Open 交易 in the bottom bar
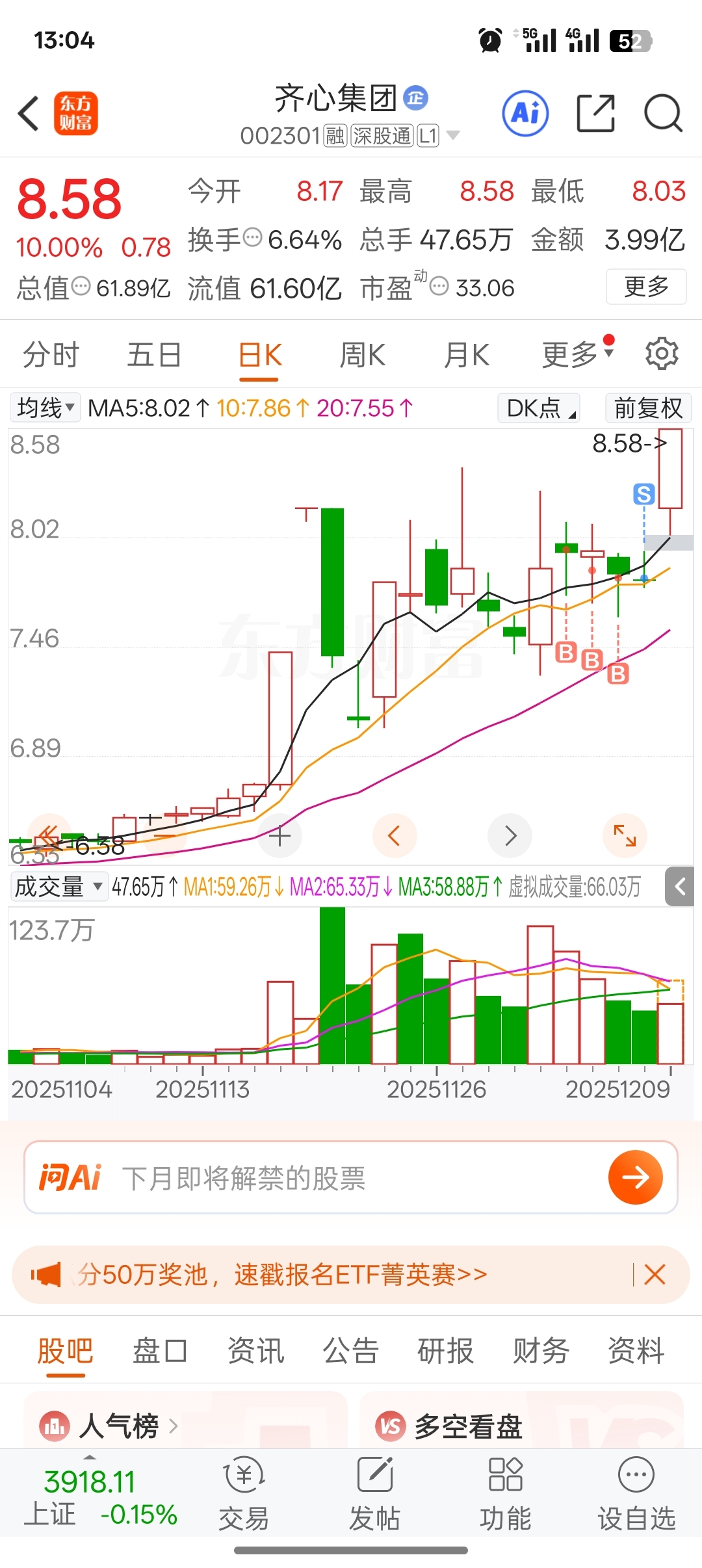The image size is (702, 1568). [244, 1495]
